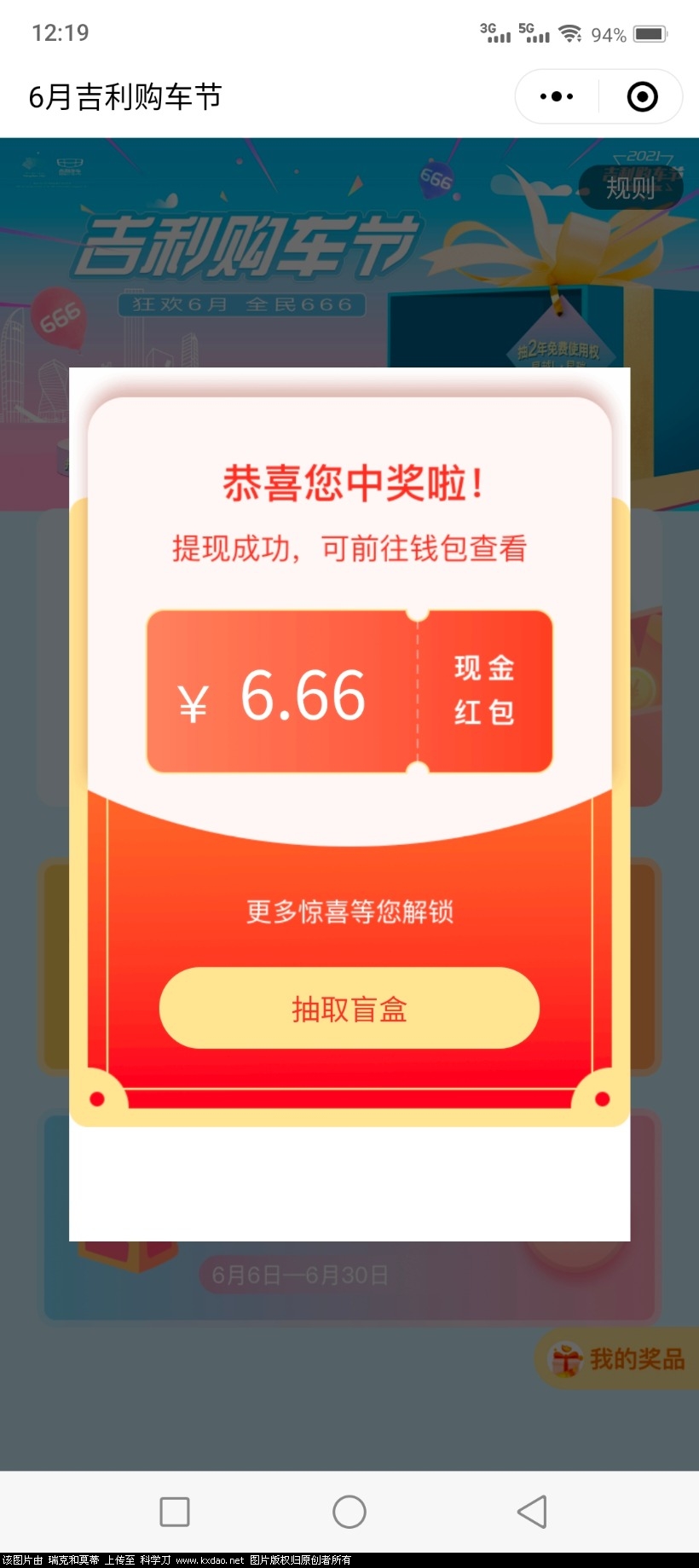The image size is (699, 1568).
Task: Tap the battery level indicator
Action: pyautogui.click(x=650, y=32)
